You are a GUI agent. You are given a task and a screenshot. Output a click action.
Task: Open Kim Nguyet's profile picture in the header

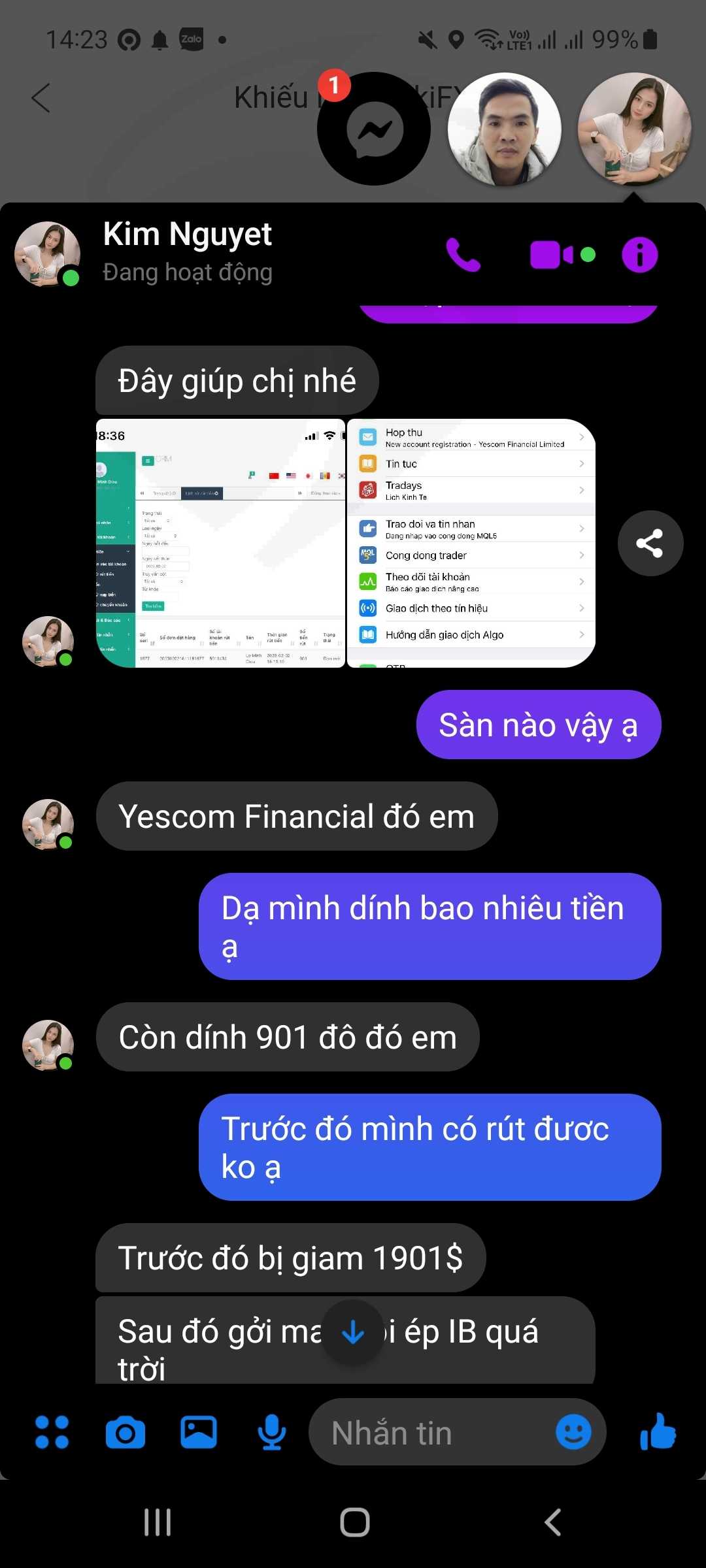[47, 253]
